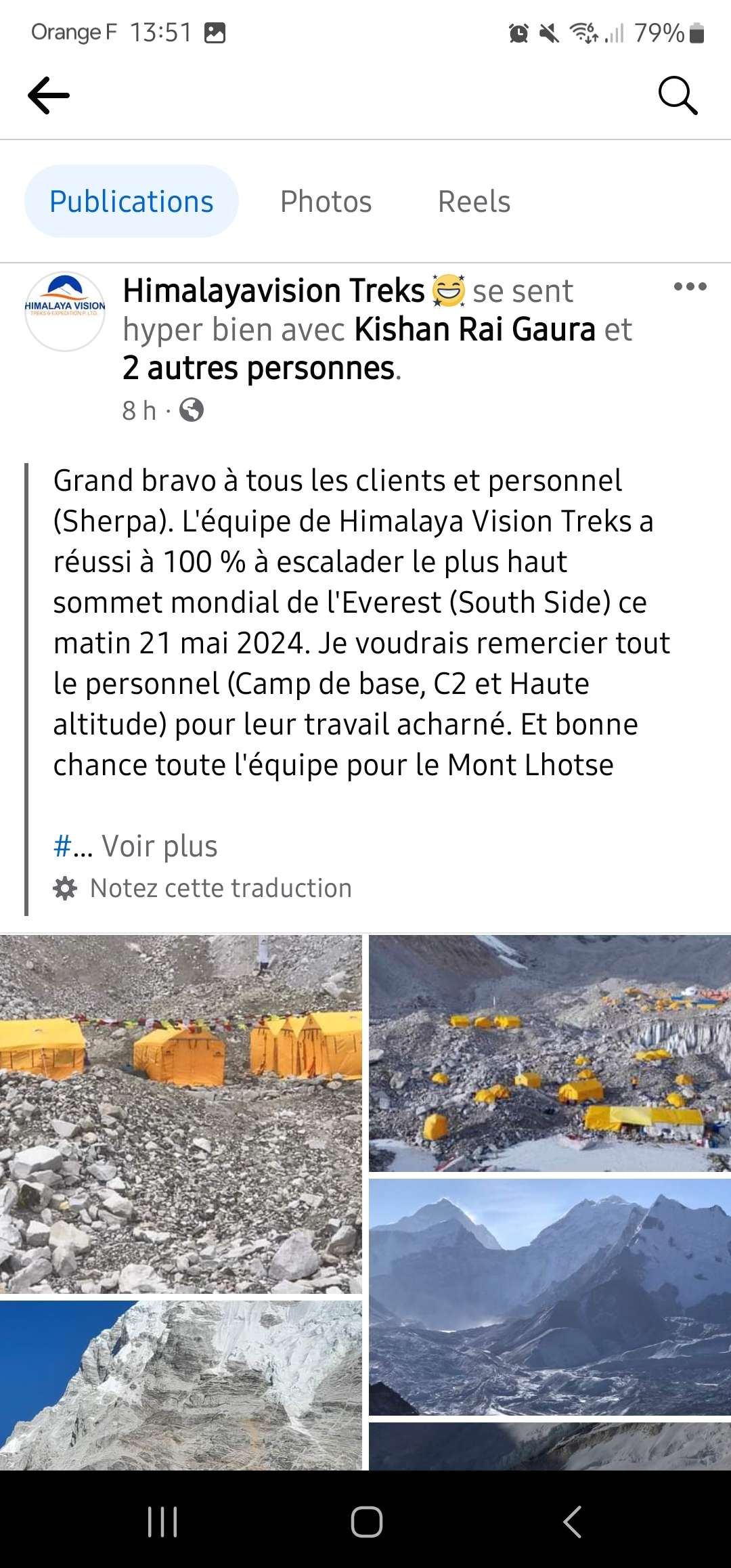The image size is (731, 1568).
Task: Tap the globe privacy icon under the post
Action: pos(192,410)
